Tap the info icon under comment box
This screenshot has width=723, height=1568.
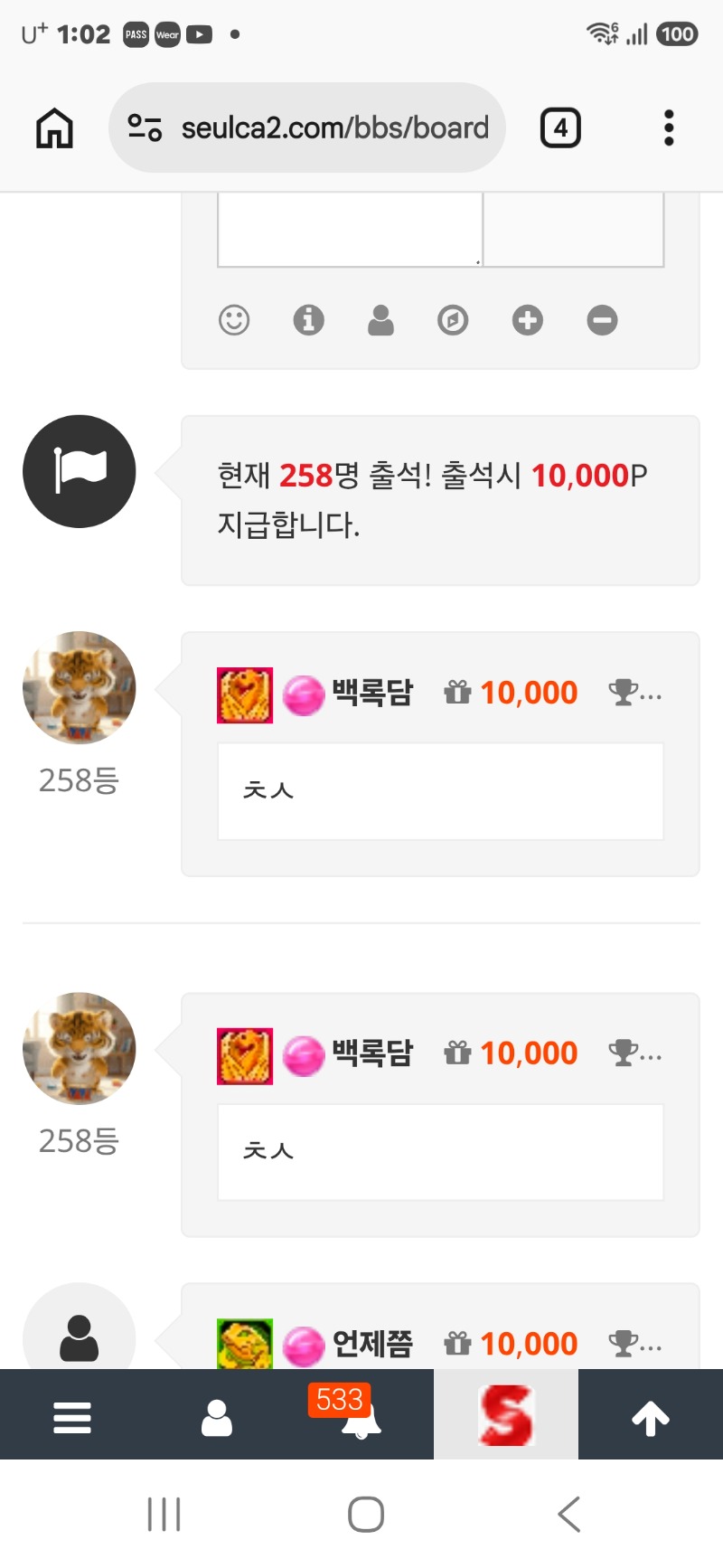tap(308, 320)
